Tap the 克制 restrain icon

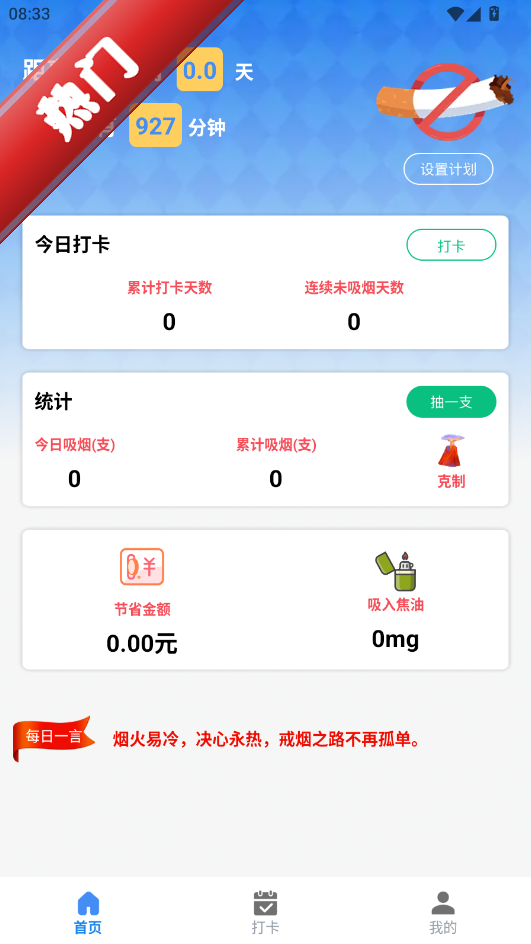(451, 462)
